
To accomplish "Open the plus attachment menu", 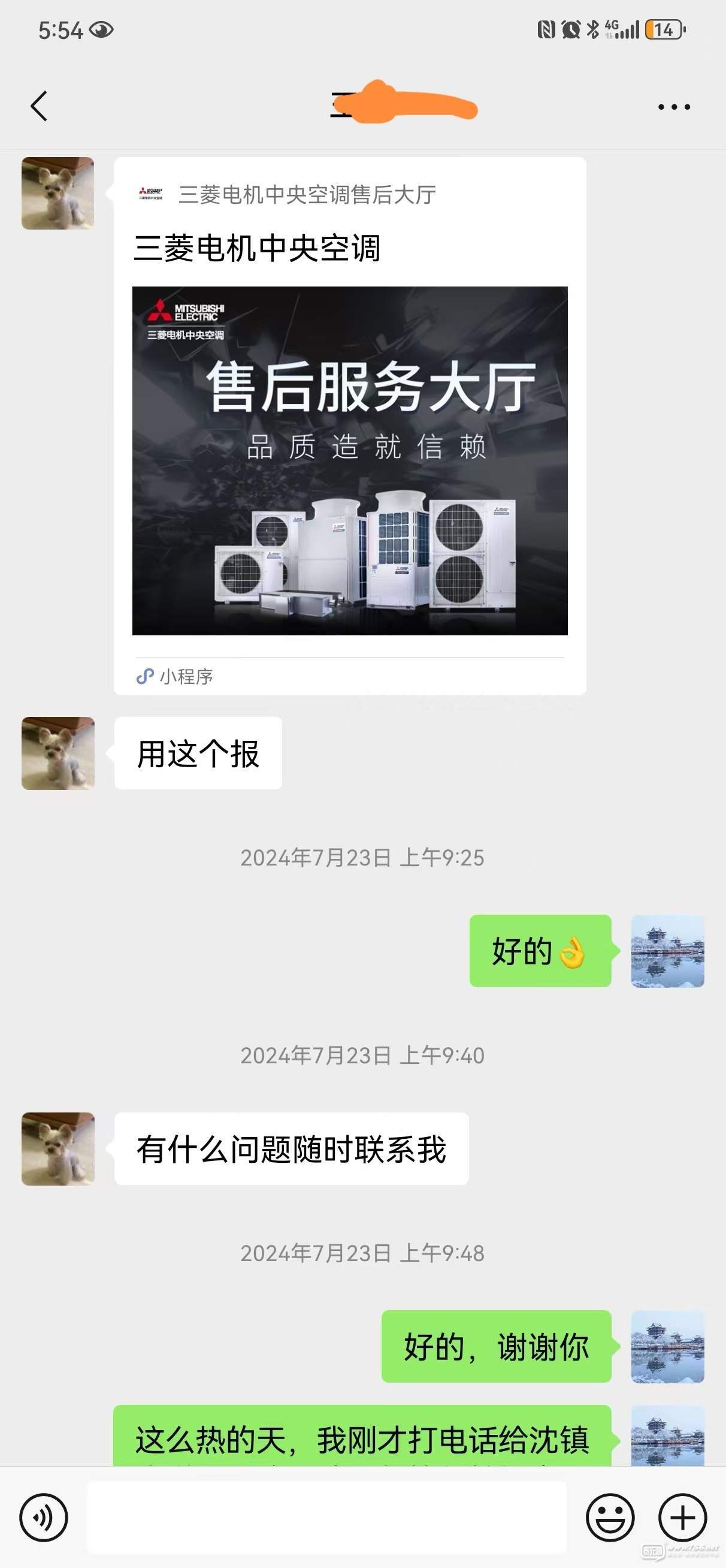I will coord(682,1518).
